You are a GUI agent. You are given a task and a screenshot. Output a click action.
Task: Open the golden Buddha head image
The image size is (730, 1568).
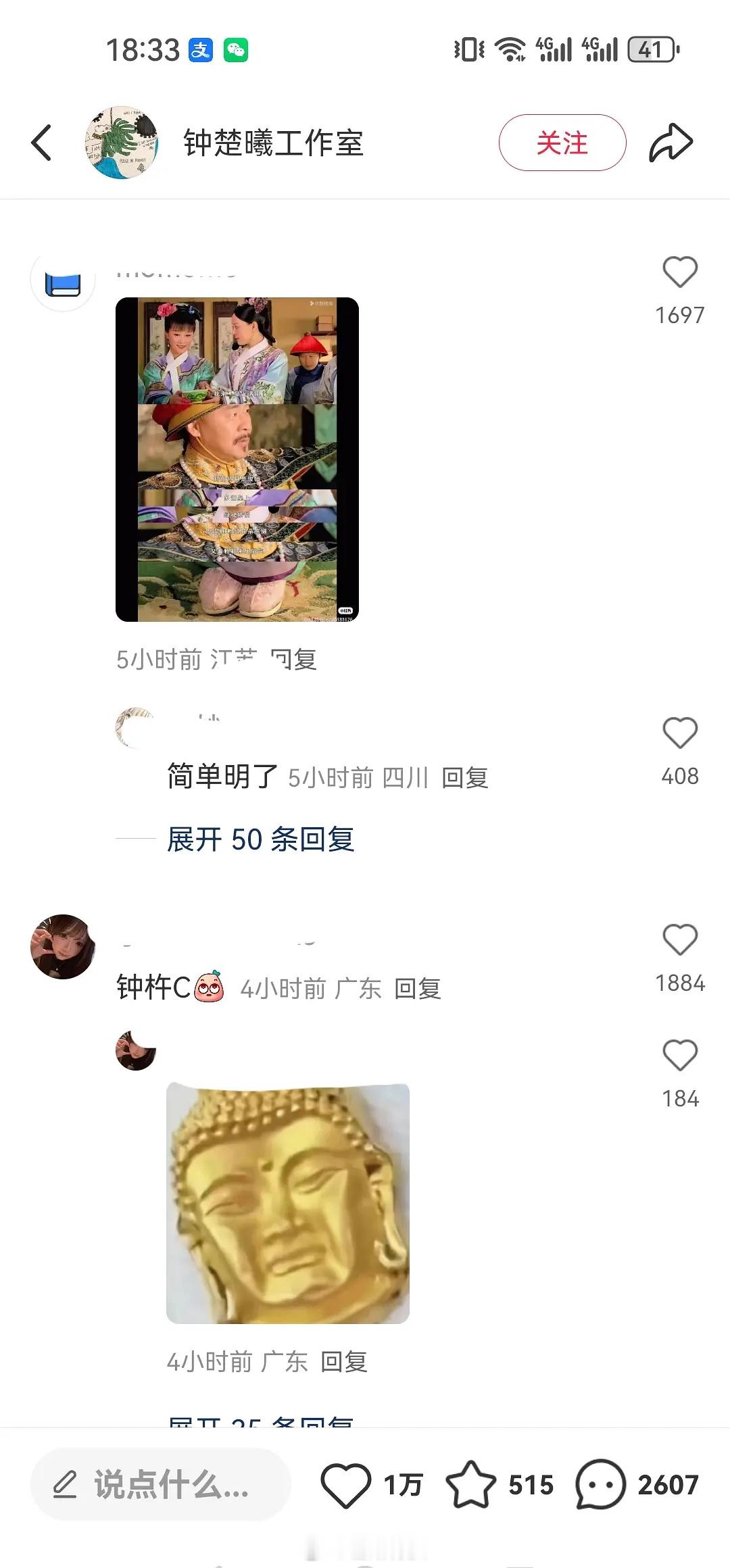click(288, 1203)
